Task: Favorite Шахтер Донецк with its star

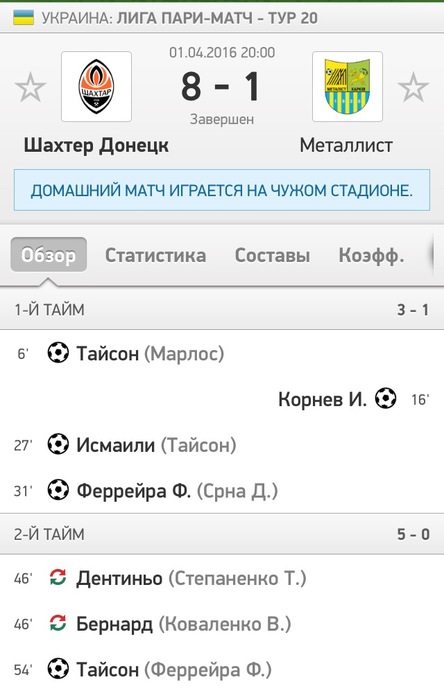Action: [x=30, y=88]
